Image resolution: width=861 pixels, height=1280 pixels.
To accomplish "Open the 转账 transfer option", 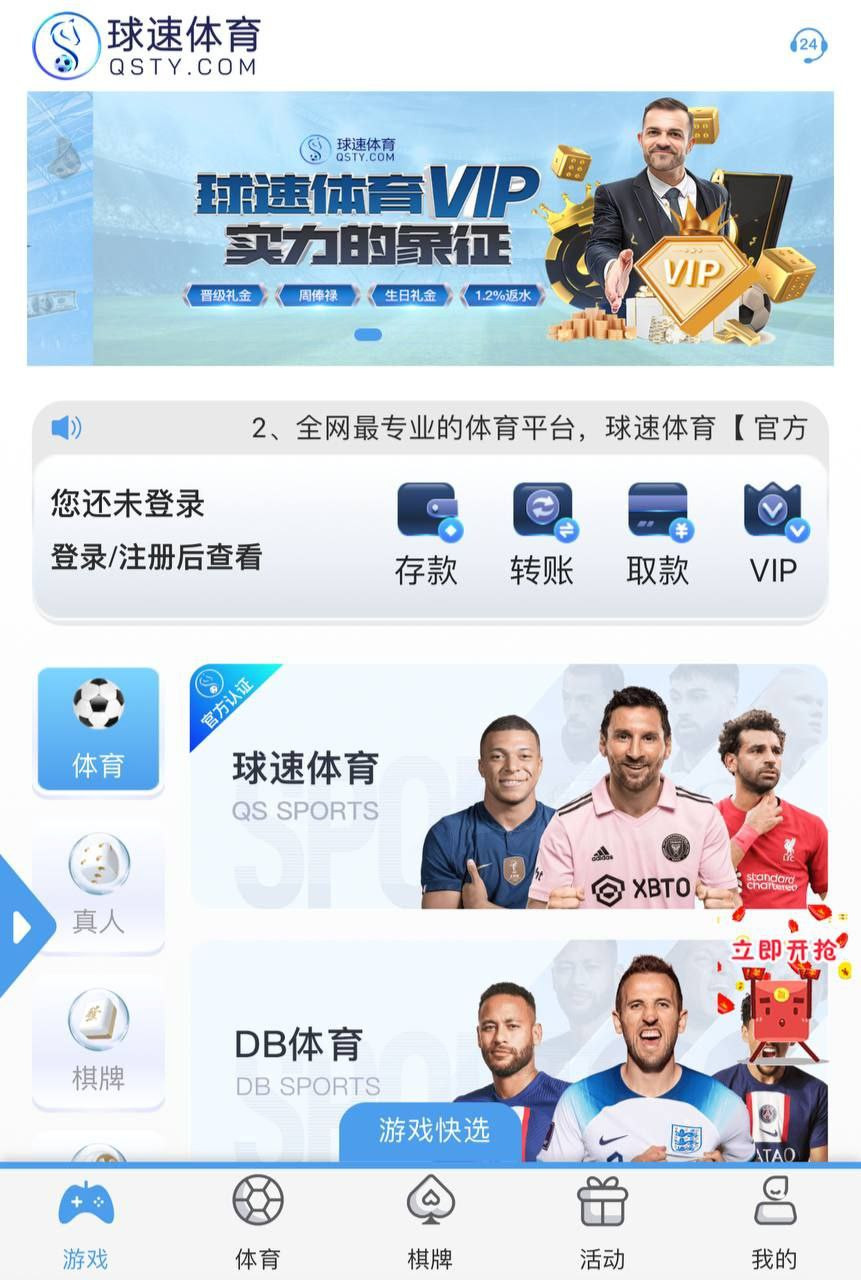I will (542, 534).
